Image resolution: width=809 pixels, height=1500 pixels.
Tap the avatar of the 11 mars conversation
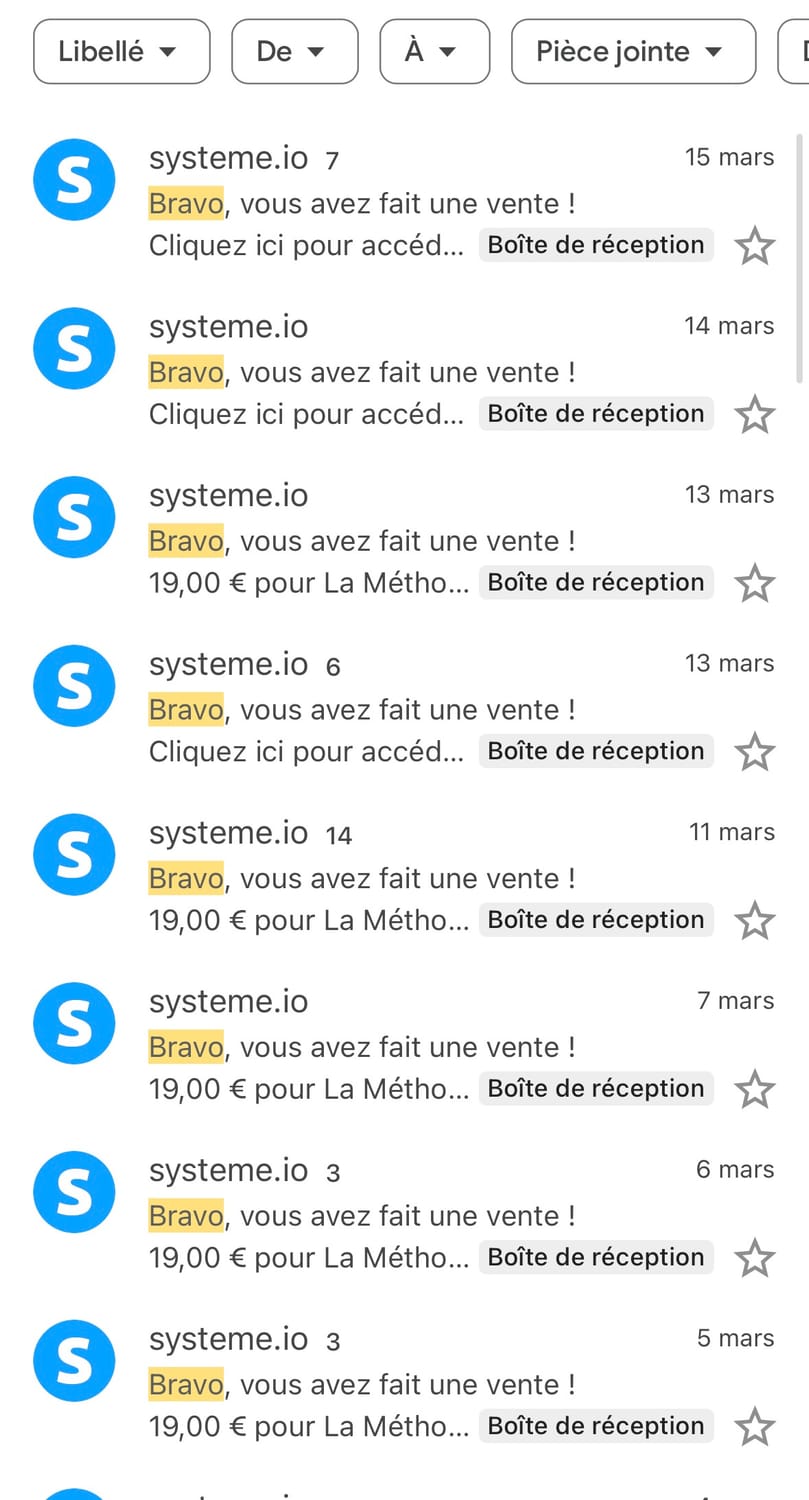tap(73, 855)
